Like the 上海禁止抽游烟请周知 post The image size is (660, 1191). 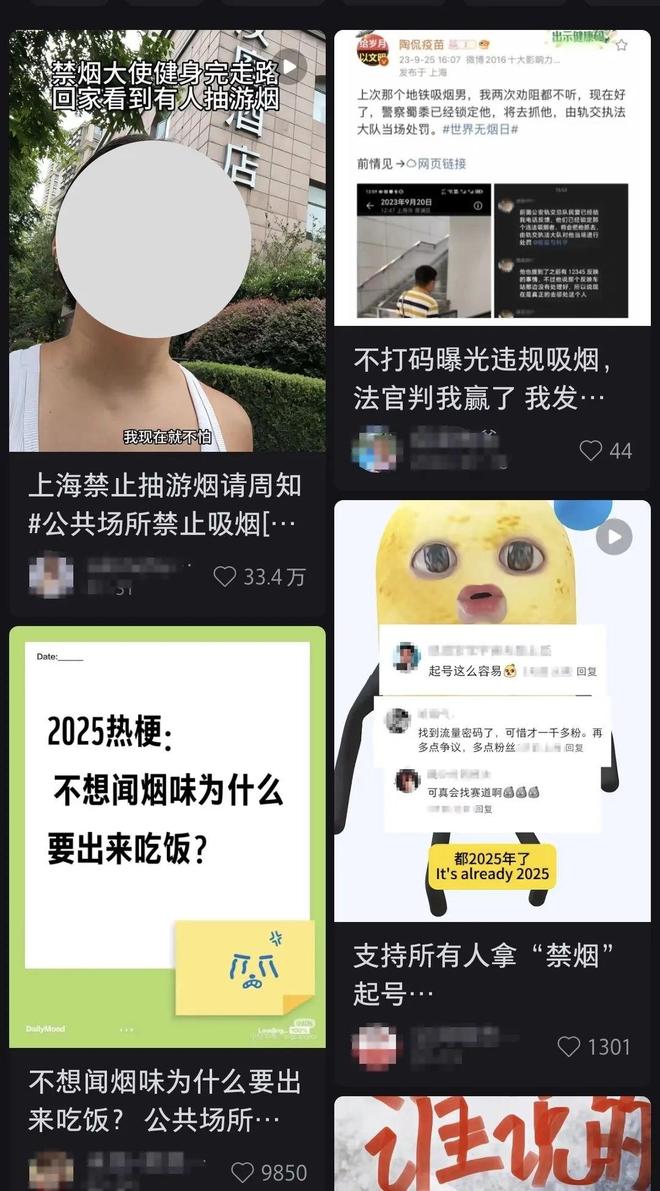[x=226, y=576]
